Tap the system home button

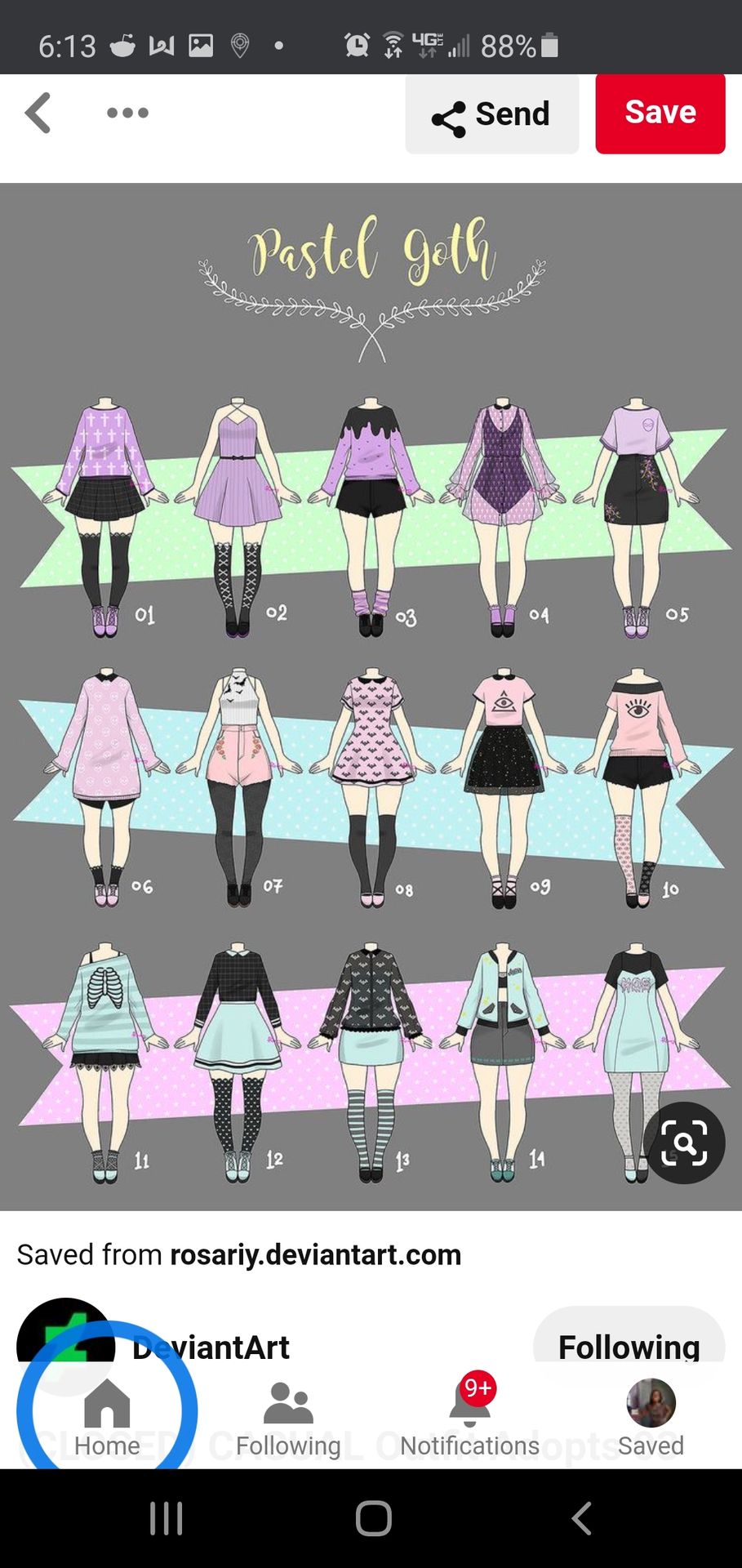click(374, 1519)
